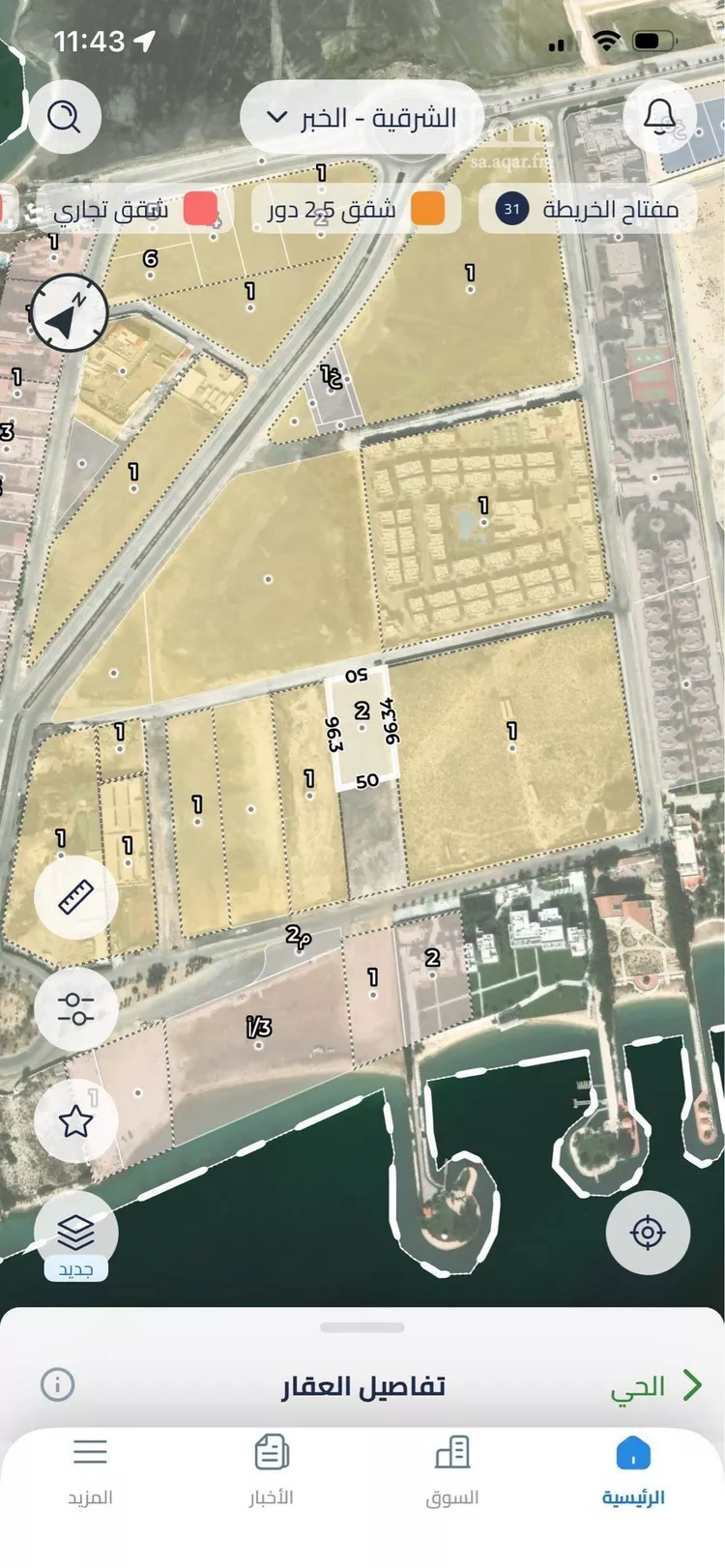Open the map filter sliders button

pyautogui.click(x=75, y=1008)
